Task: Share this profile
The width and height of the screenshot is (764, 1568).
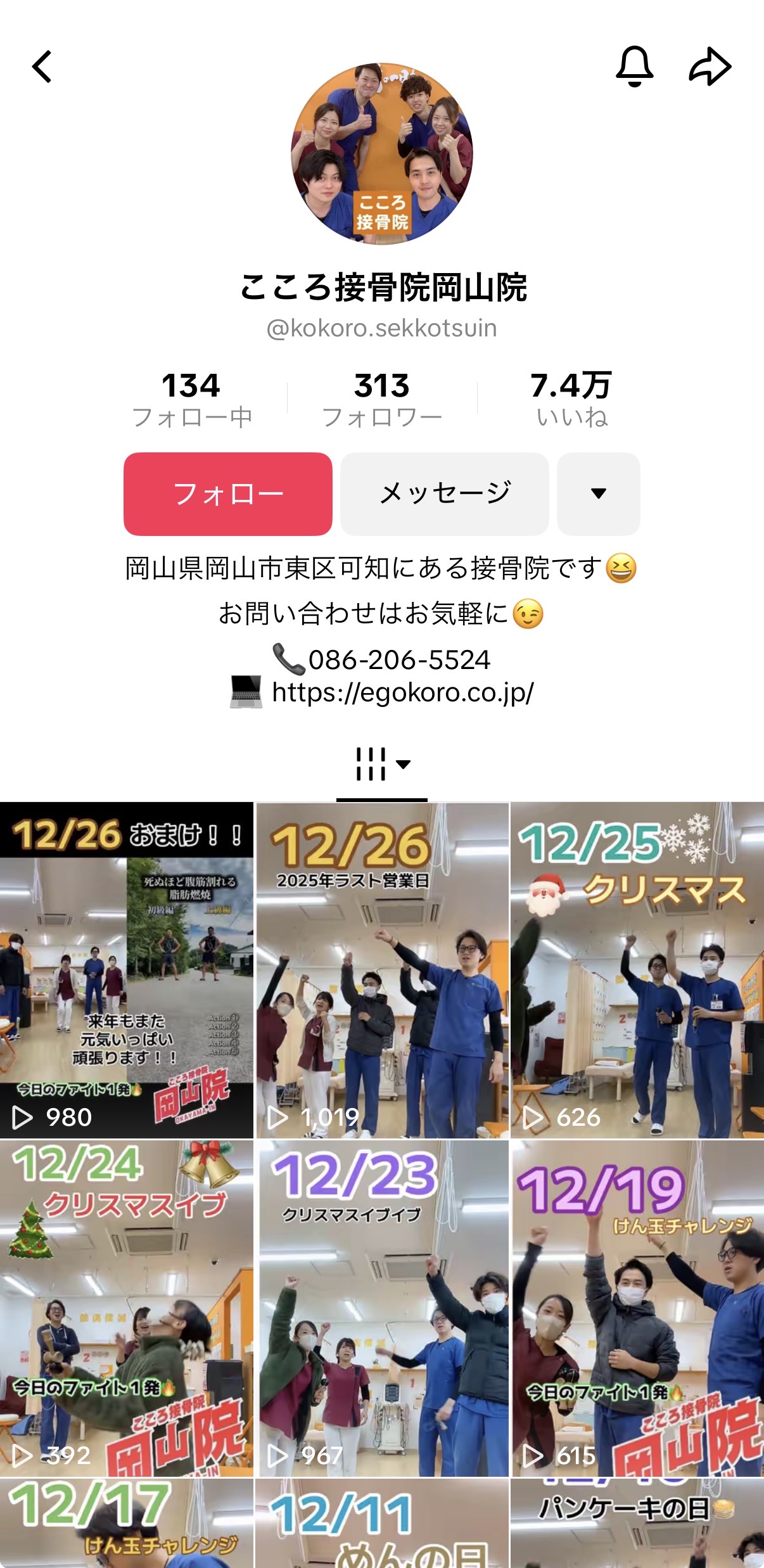Action: (x=710, y=67)
